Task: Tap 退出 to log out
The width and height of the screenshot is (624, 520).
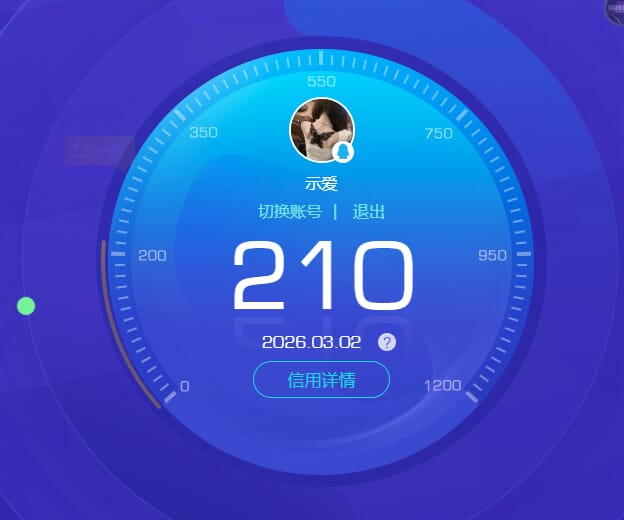Action: pos(368,212)
